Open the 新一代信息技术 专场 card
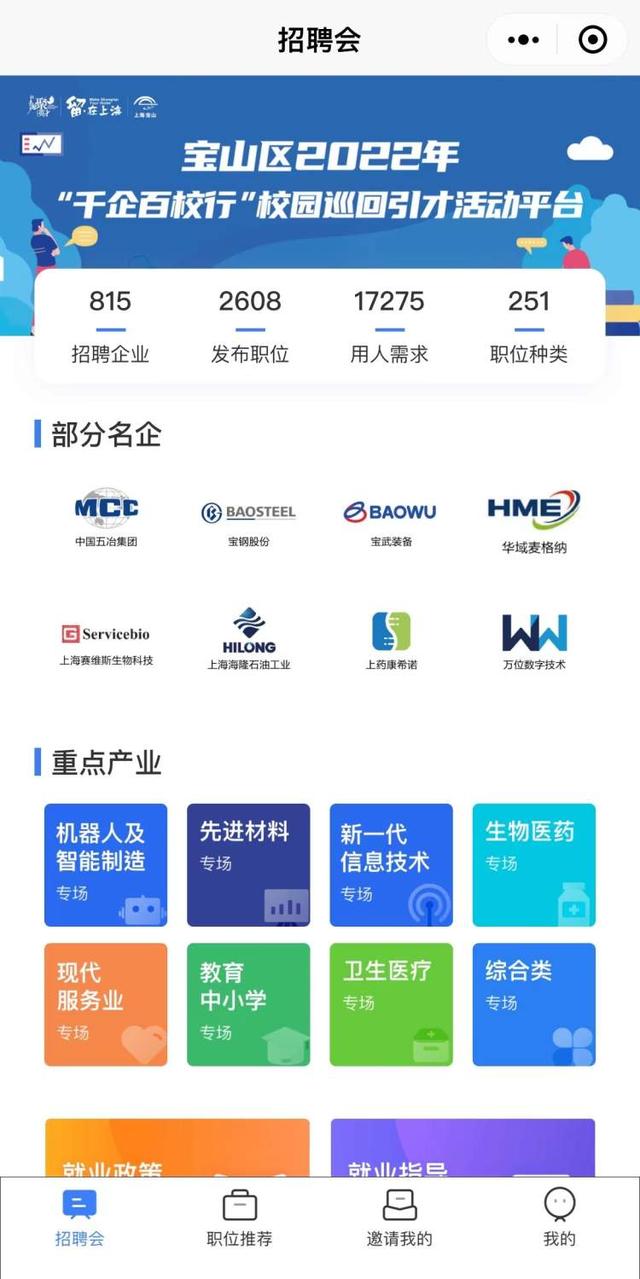The height and width of the screenshot is (1279, 640). (391, 865)
